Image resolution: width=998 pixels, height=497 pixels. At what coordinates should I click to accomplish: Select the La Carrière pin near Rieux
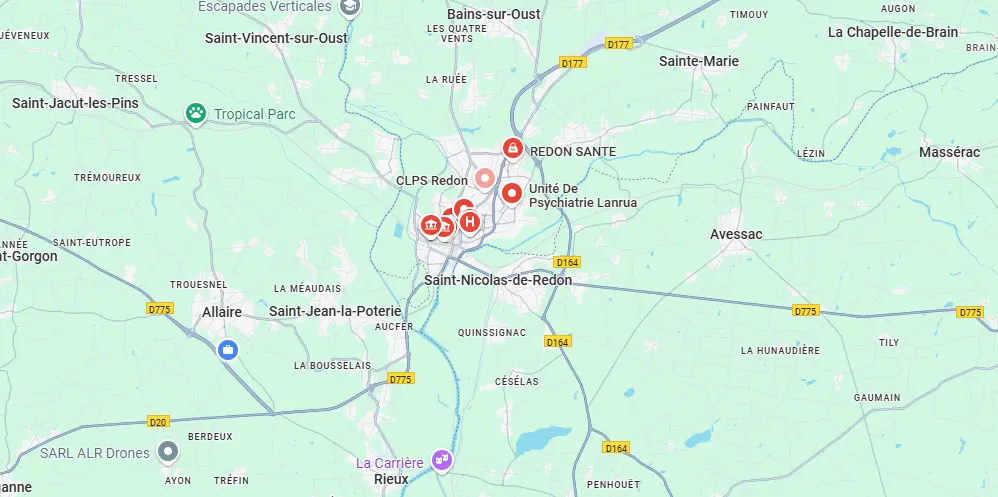(x=441, y=460)
